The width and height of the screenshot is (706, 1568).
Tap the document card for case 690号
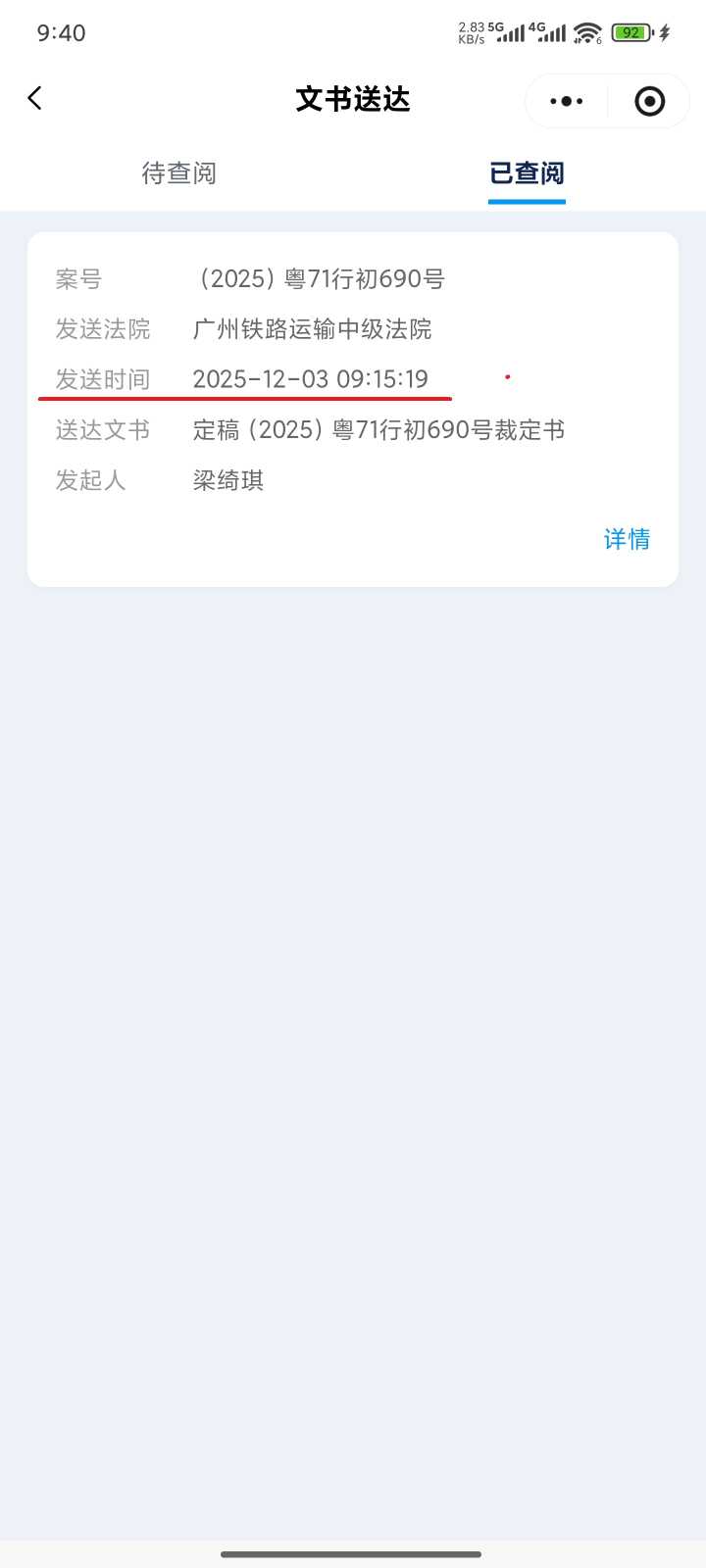click(x=353, y=407)
